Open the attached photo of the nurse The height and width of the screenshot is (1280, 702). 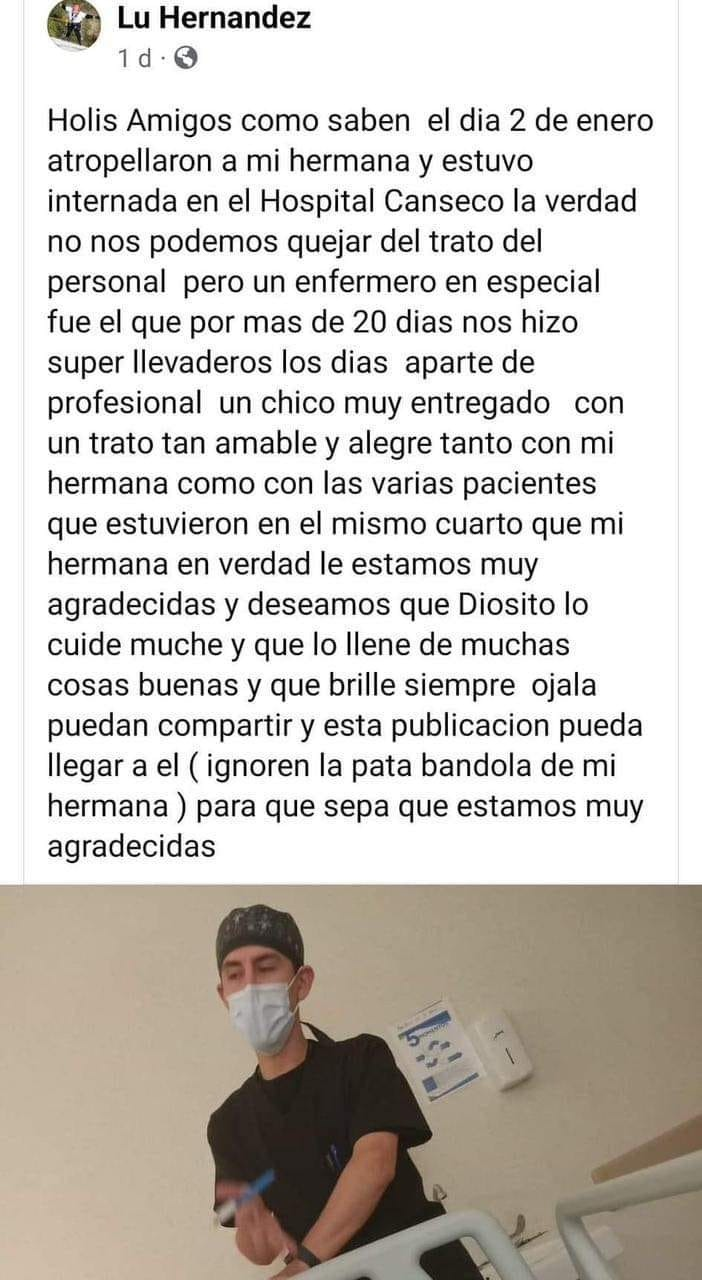(x=351, y=1082)
